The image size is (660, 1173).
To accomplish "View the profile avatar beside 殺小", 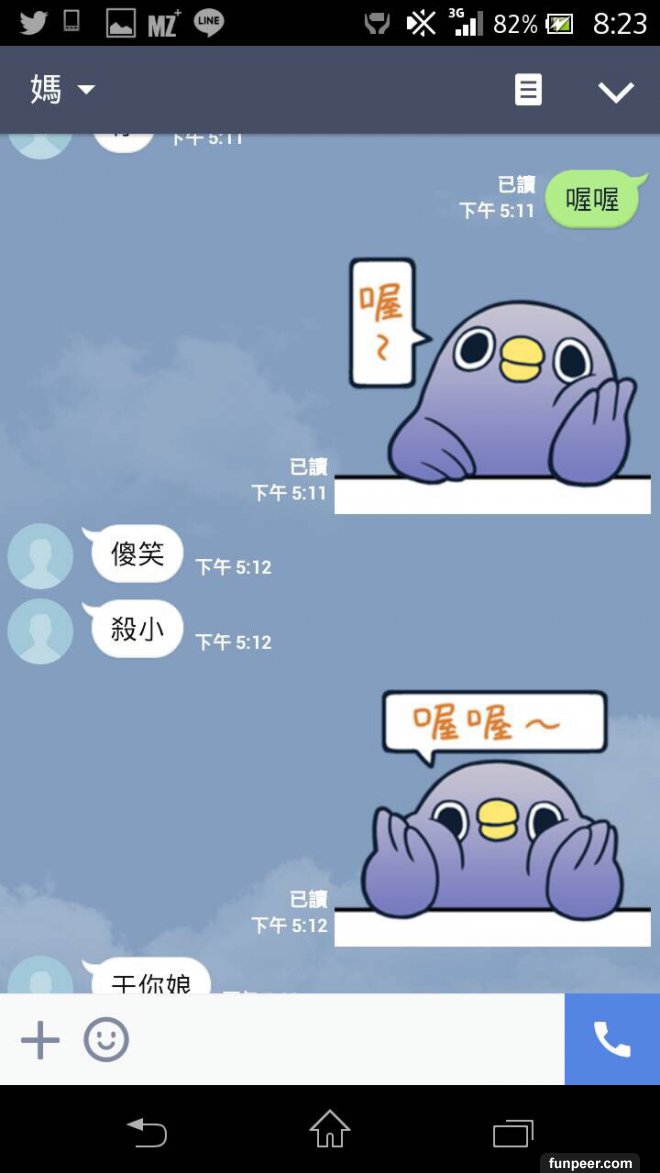I will coord(40,631).
